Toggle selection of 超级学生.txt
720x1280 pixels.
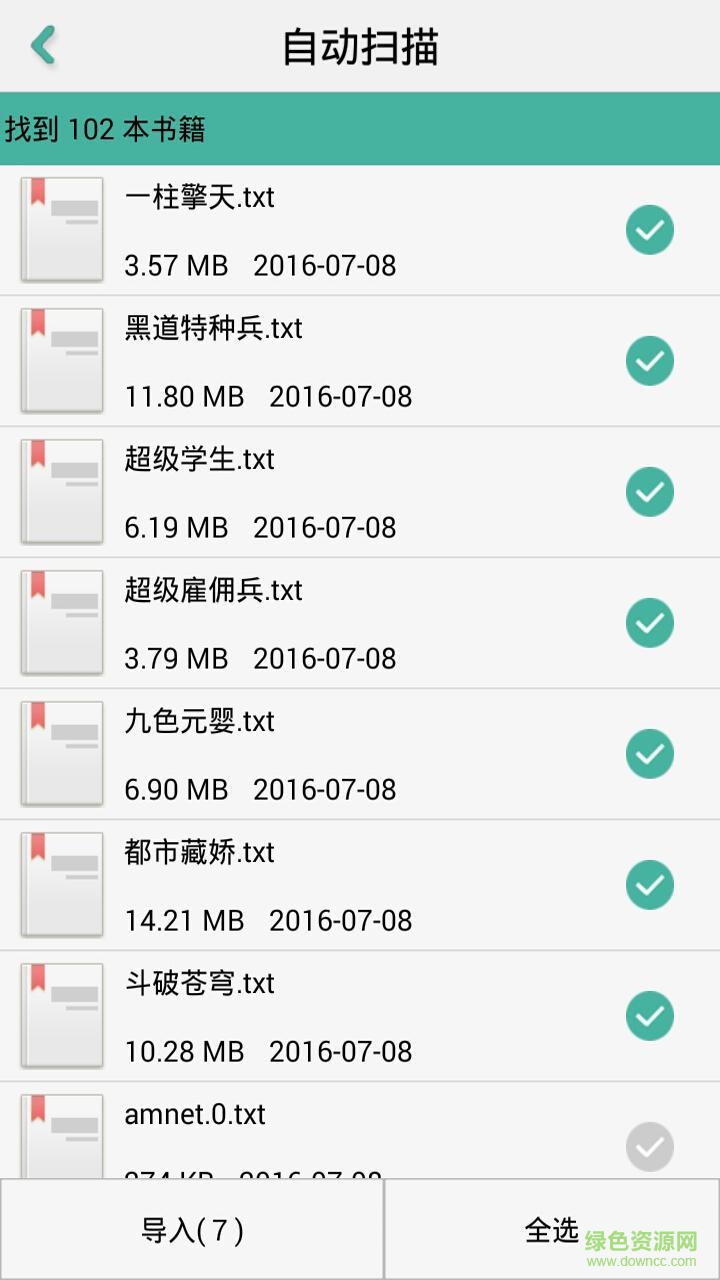649,491
